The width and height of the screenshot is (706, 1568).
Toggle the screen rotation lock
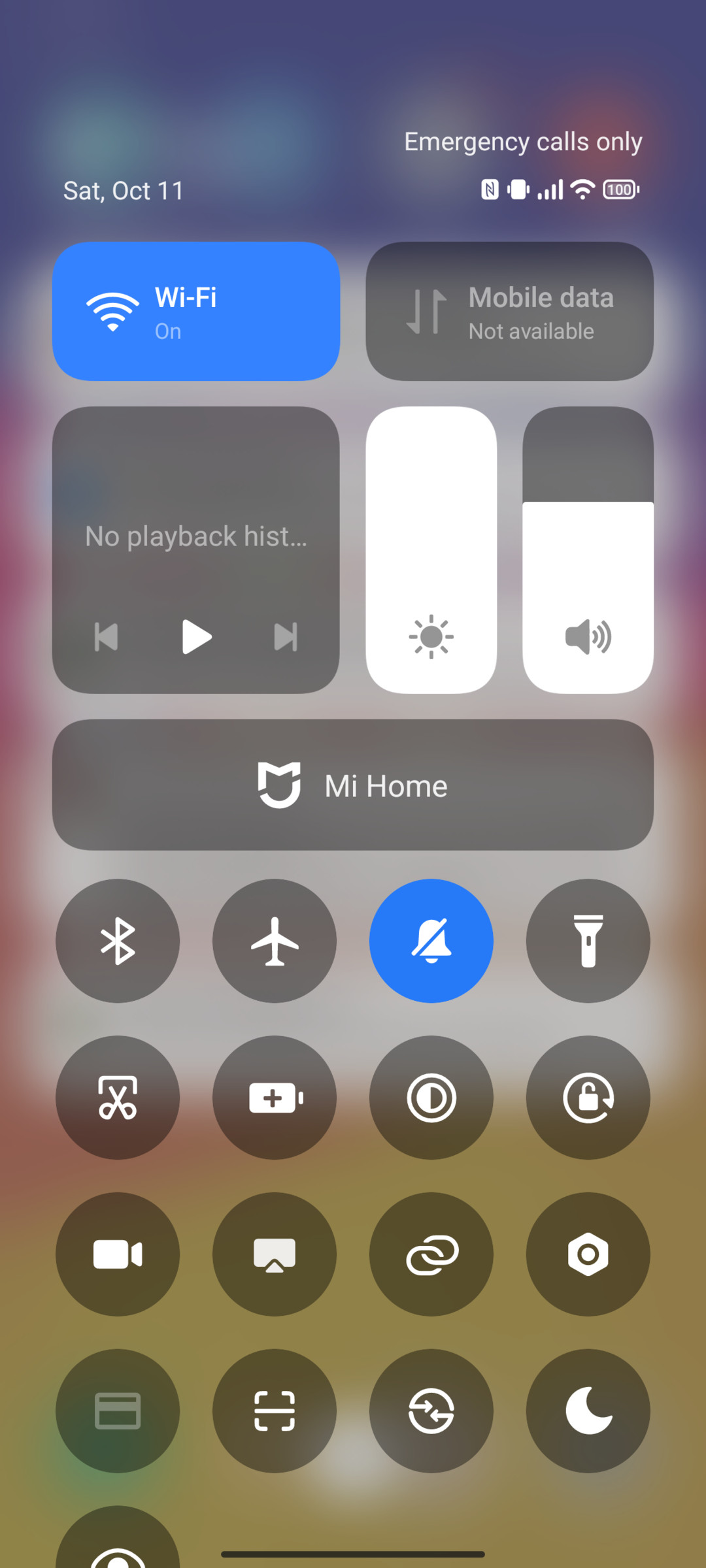[x=588, y=1098]
